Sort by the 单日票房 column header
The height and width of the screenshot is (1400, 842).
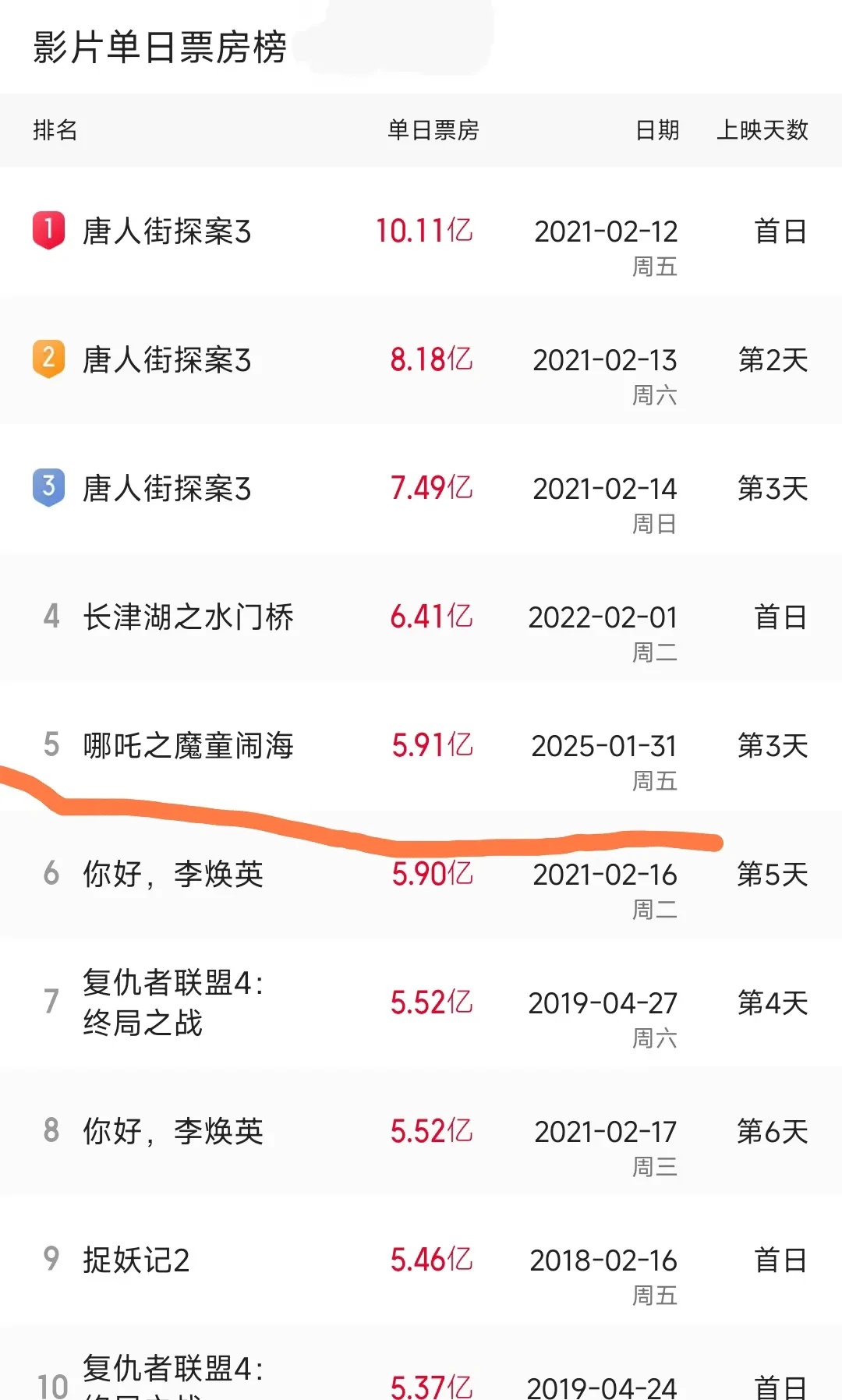click(433, 131)
